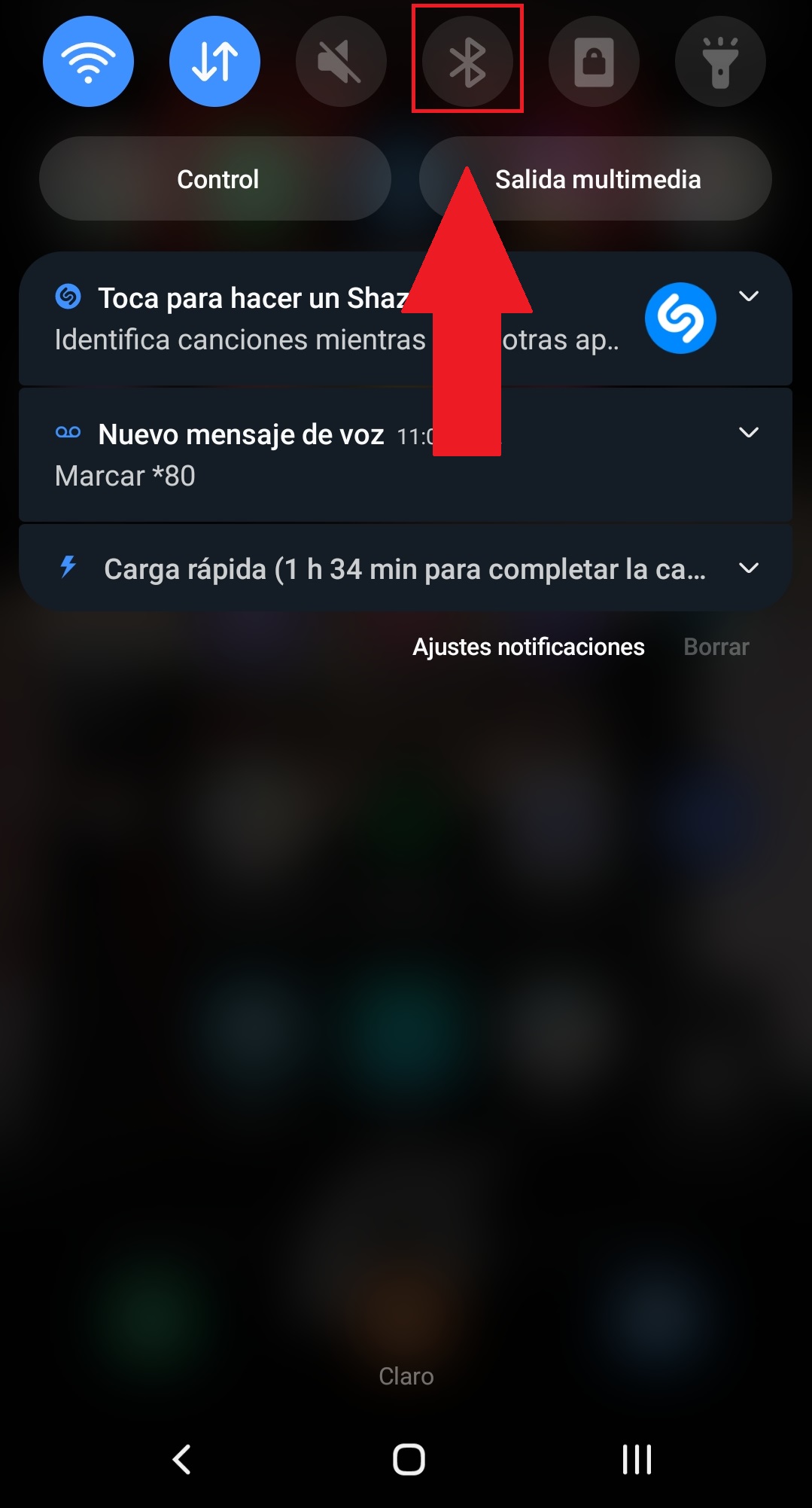Go to the home screen
This screenshot has height=1508, width=812.
409,1459
